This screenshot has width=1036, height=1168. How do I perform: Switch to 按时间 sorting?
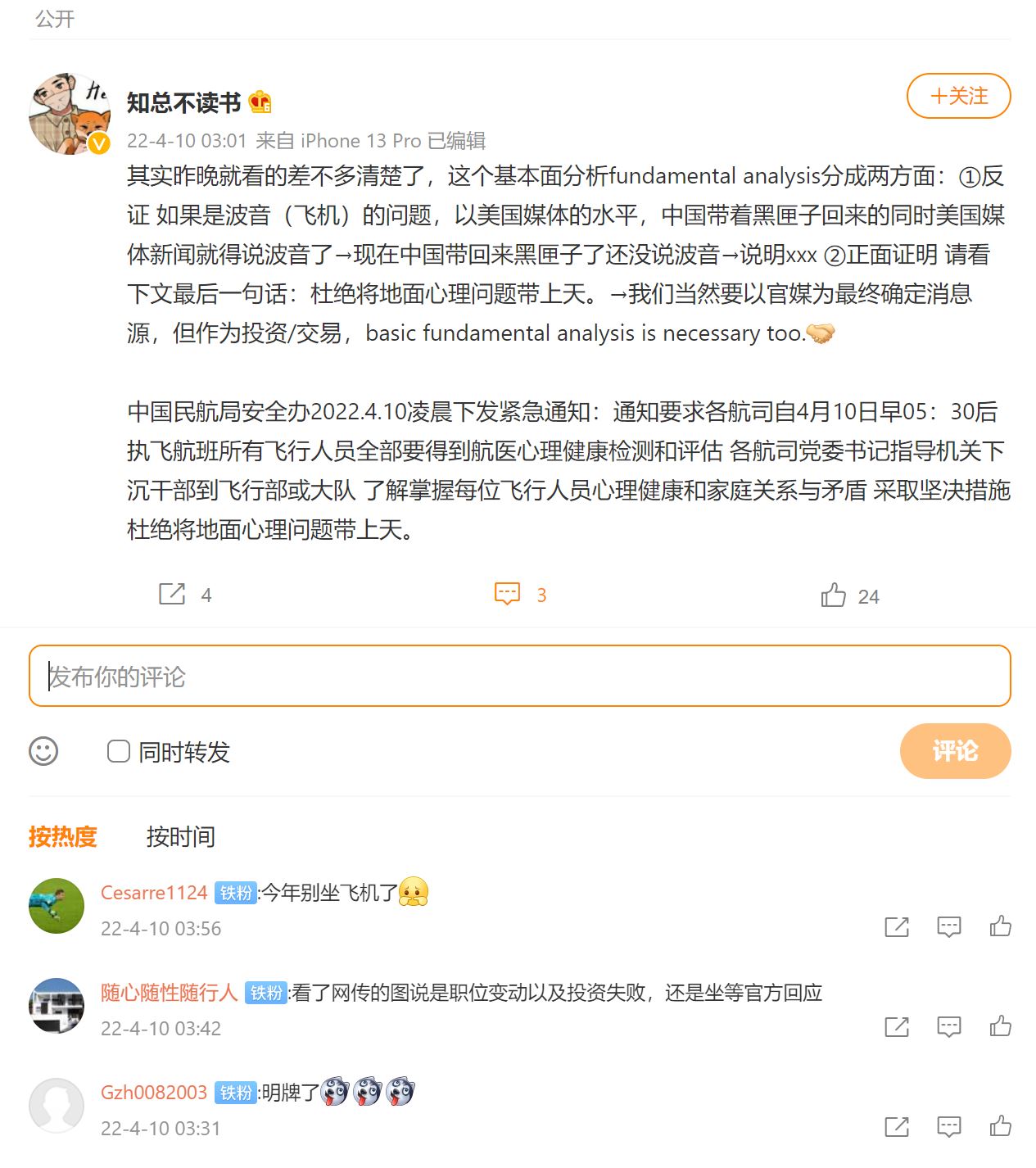(180, 836)
